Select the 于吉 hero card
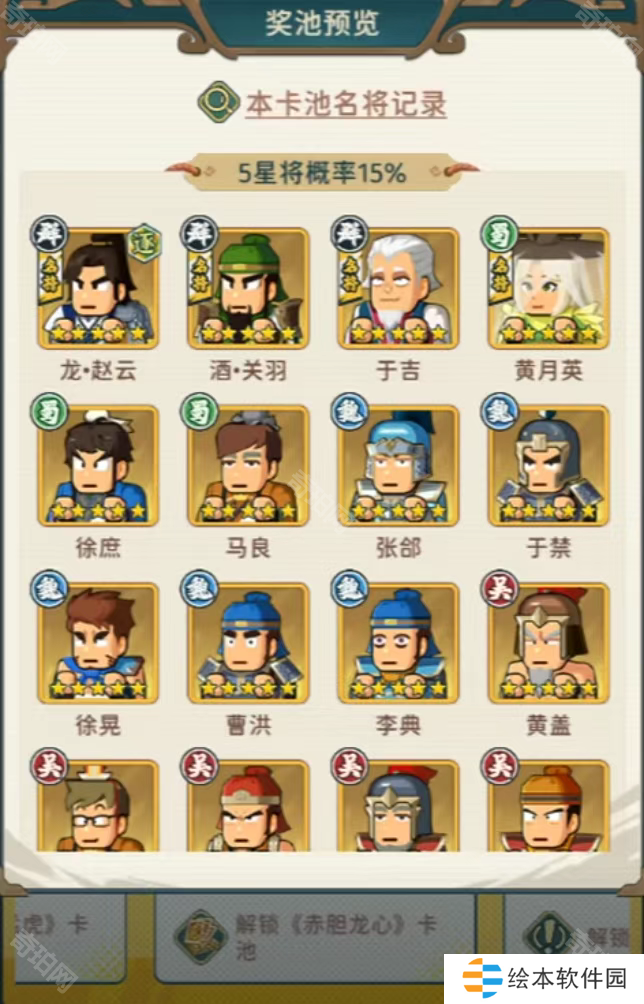The height and width of the screenshot is (1004, 644). pyautogui.click(x=398, y=288)
